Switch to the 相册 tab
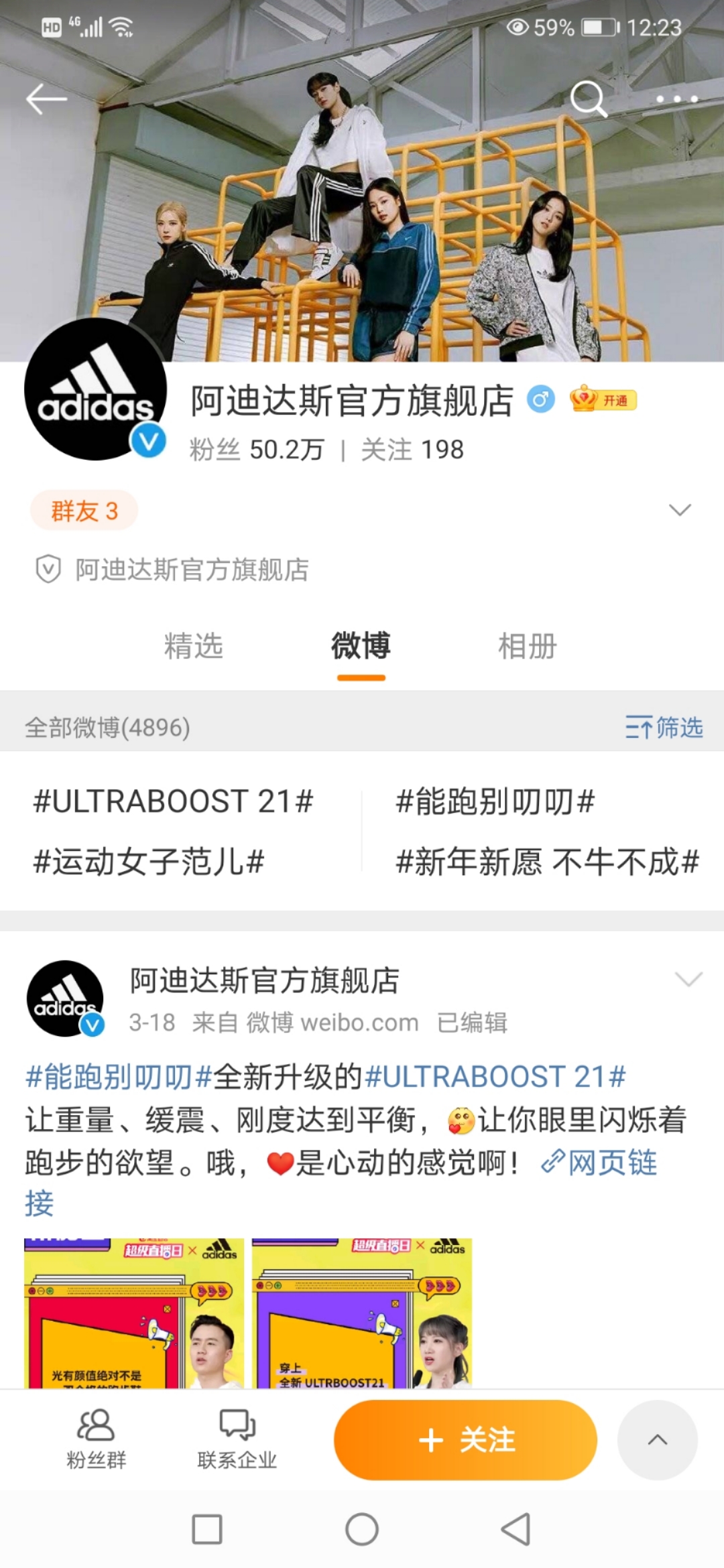Viewport: 724px width, 1568px height. point(526,646)
